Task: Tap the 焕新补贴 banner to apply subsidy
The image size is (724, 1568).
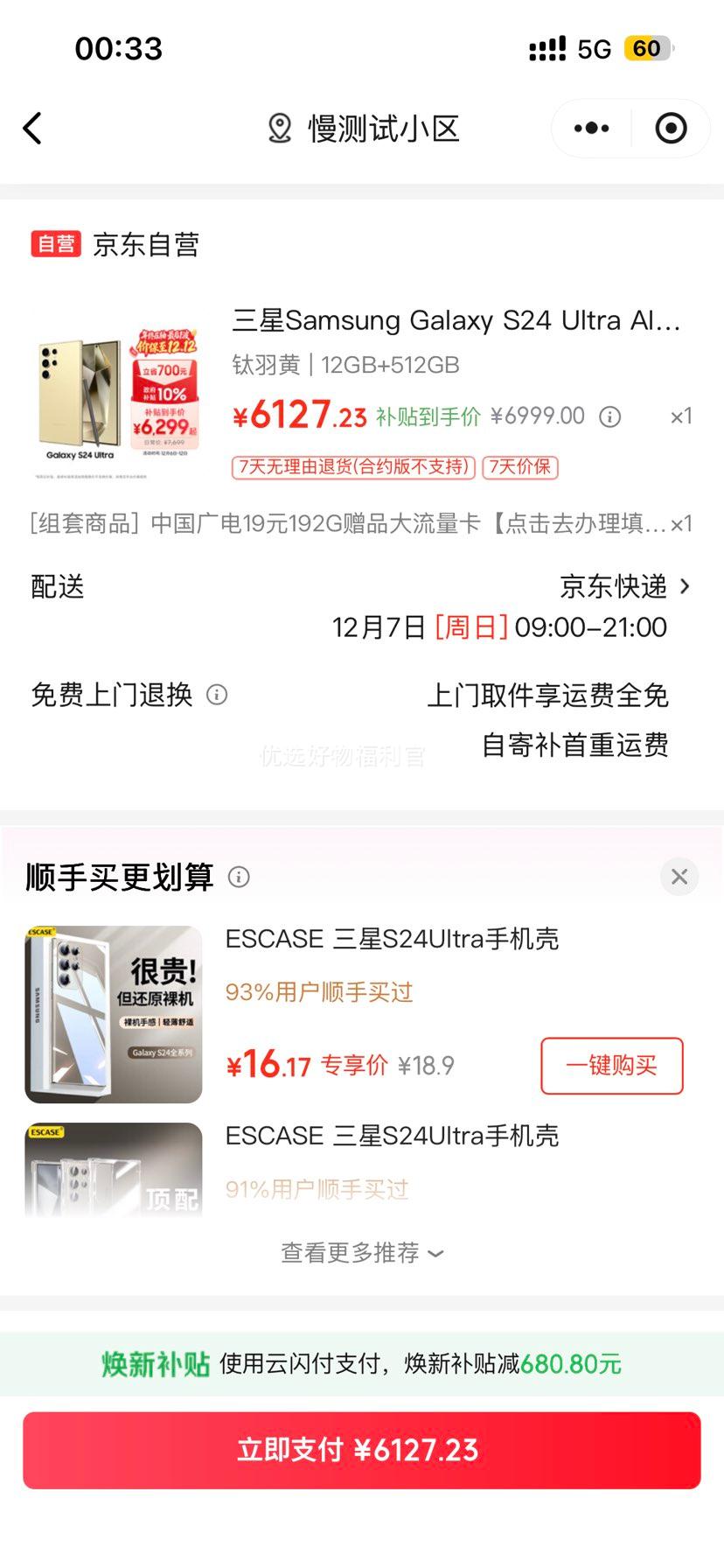Action: (362, 1363)
